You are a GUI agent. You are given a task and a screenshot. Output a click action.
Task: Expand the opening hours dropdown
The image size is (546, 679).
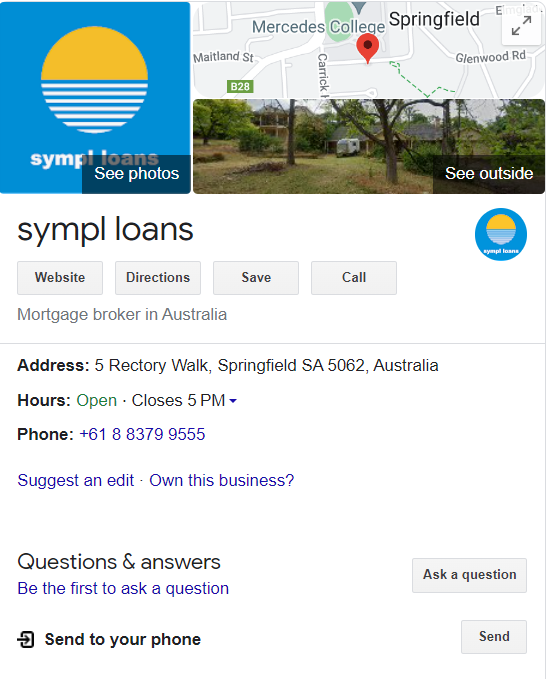pos(233,401)
